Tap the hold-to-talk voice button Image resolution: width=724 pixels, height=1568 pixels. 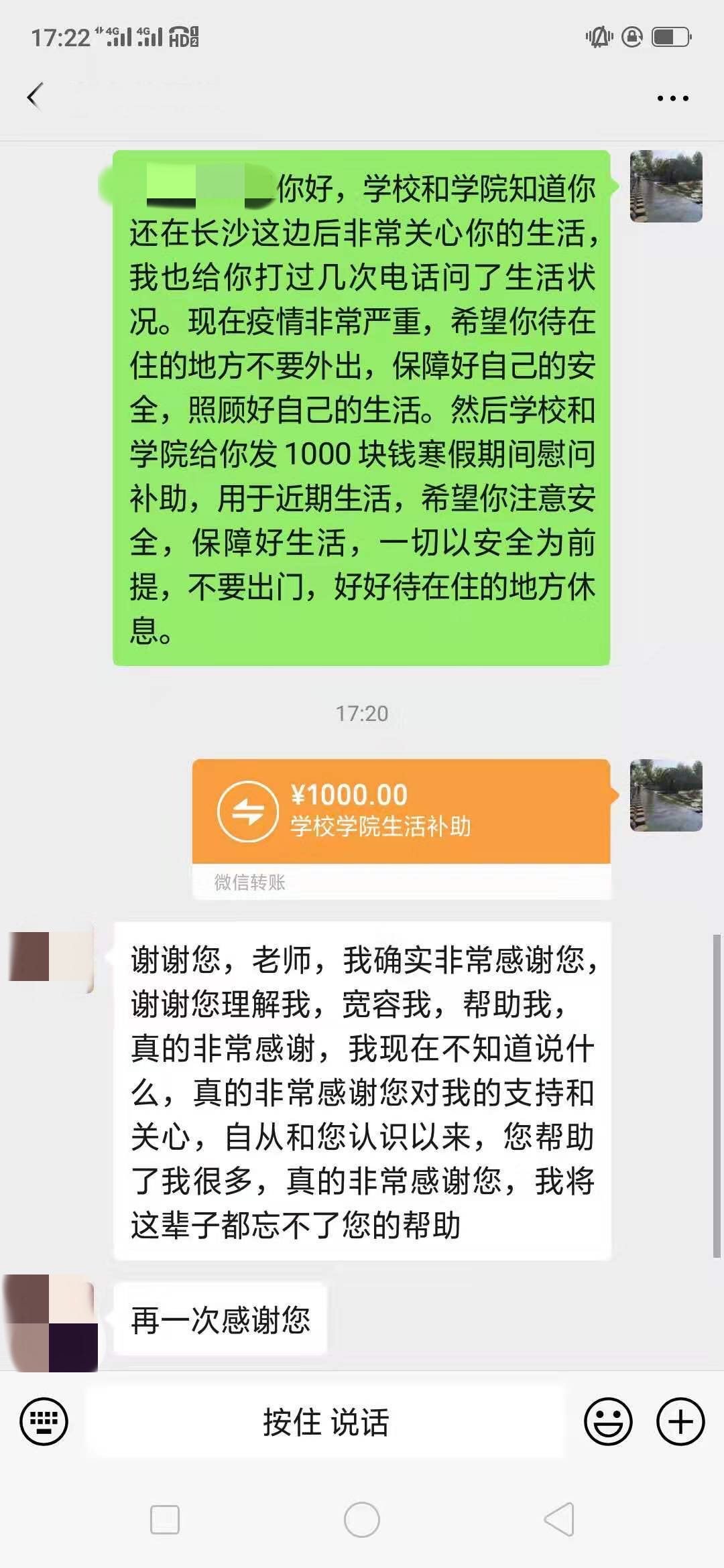[x=326, y=1421]
